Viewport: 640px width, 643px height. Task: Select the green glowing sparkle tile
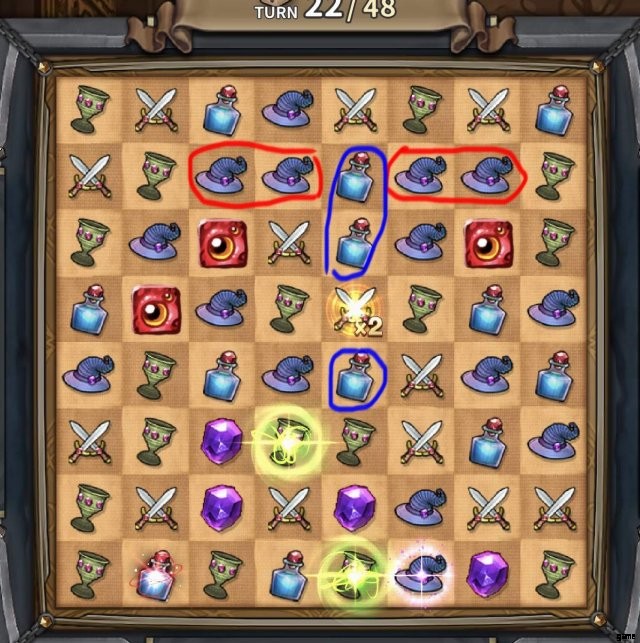(355, 575)
